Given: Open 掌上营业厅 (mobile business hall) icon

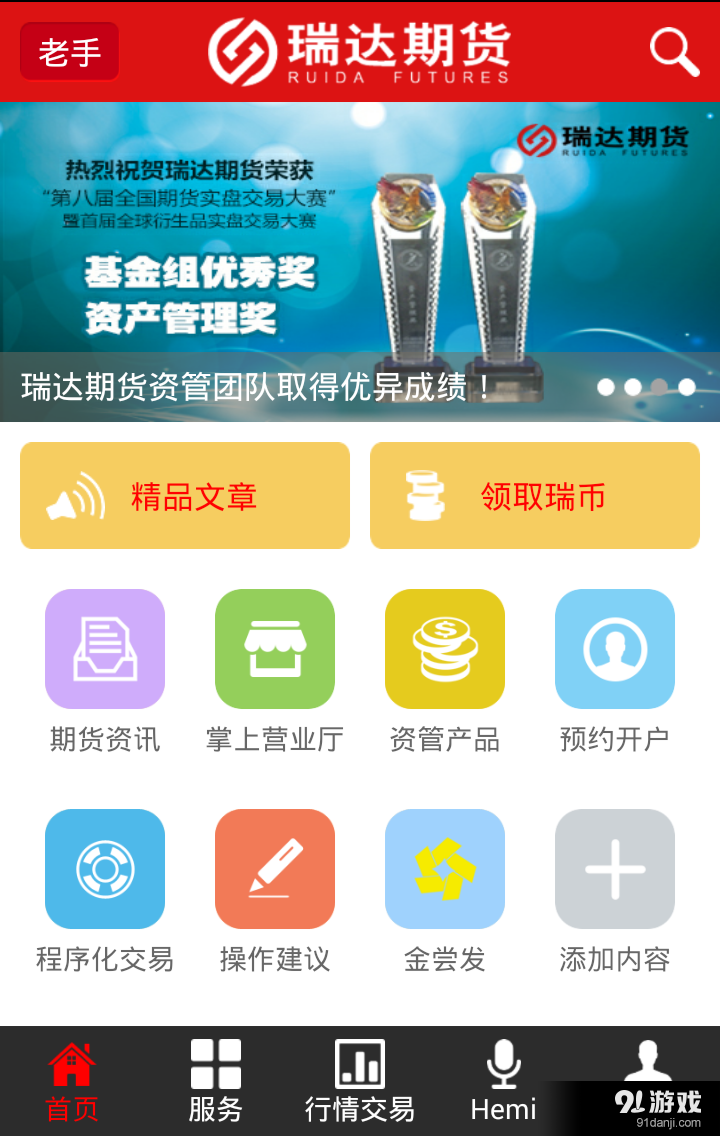Looking at the screenshot, I should tap(275, 648).
